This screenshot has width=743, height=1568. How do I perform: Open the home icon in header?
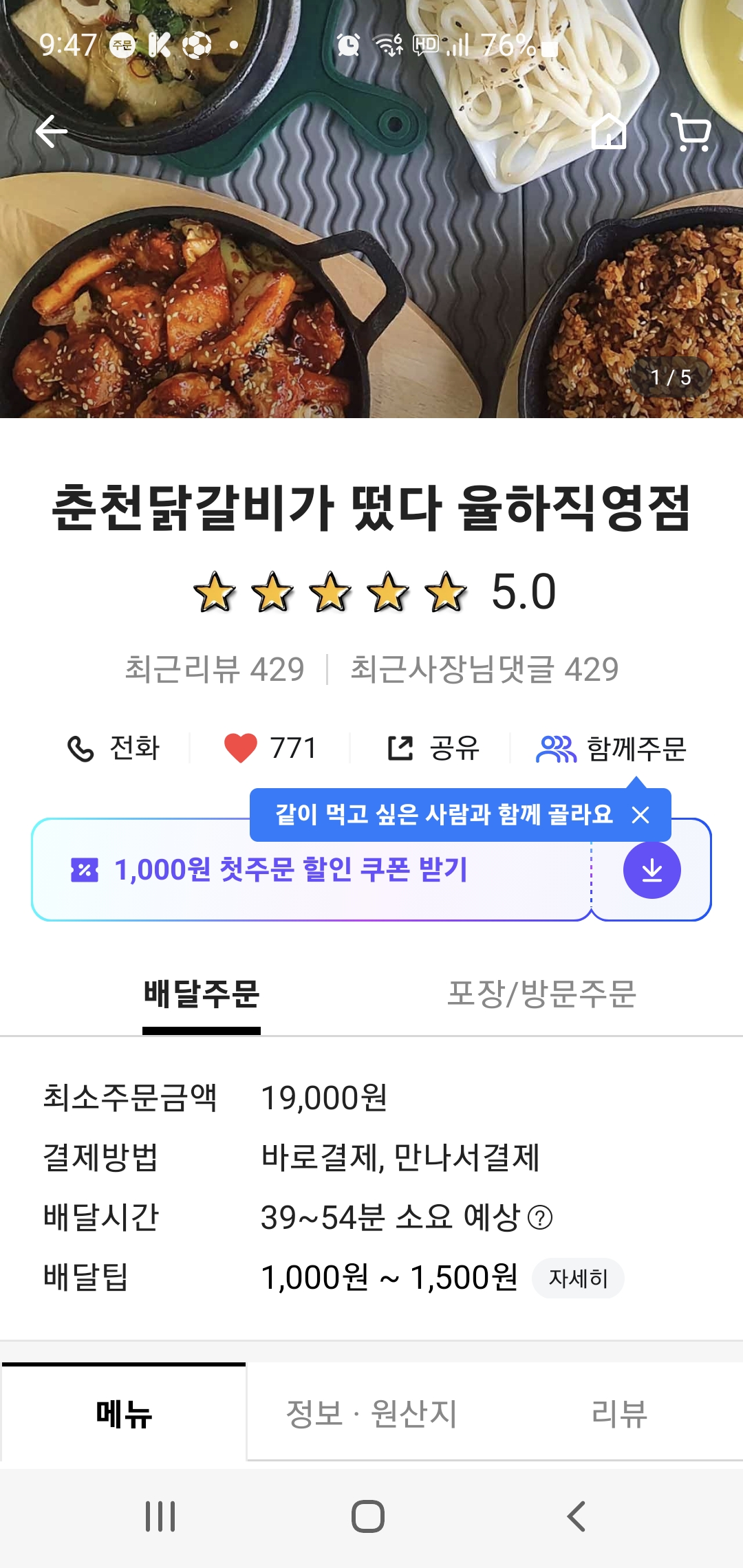tap(610, 131)
